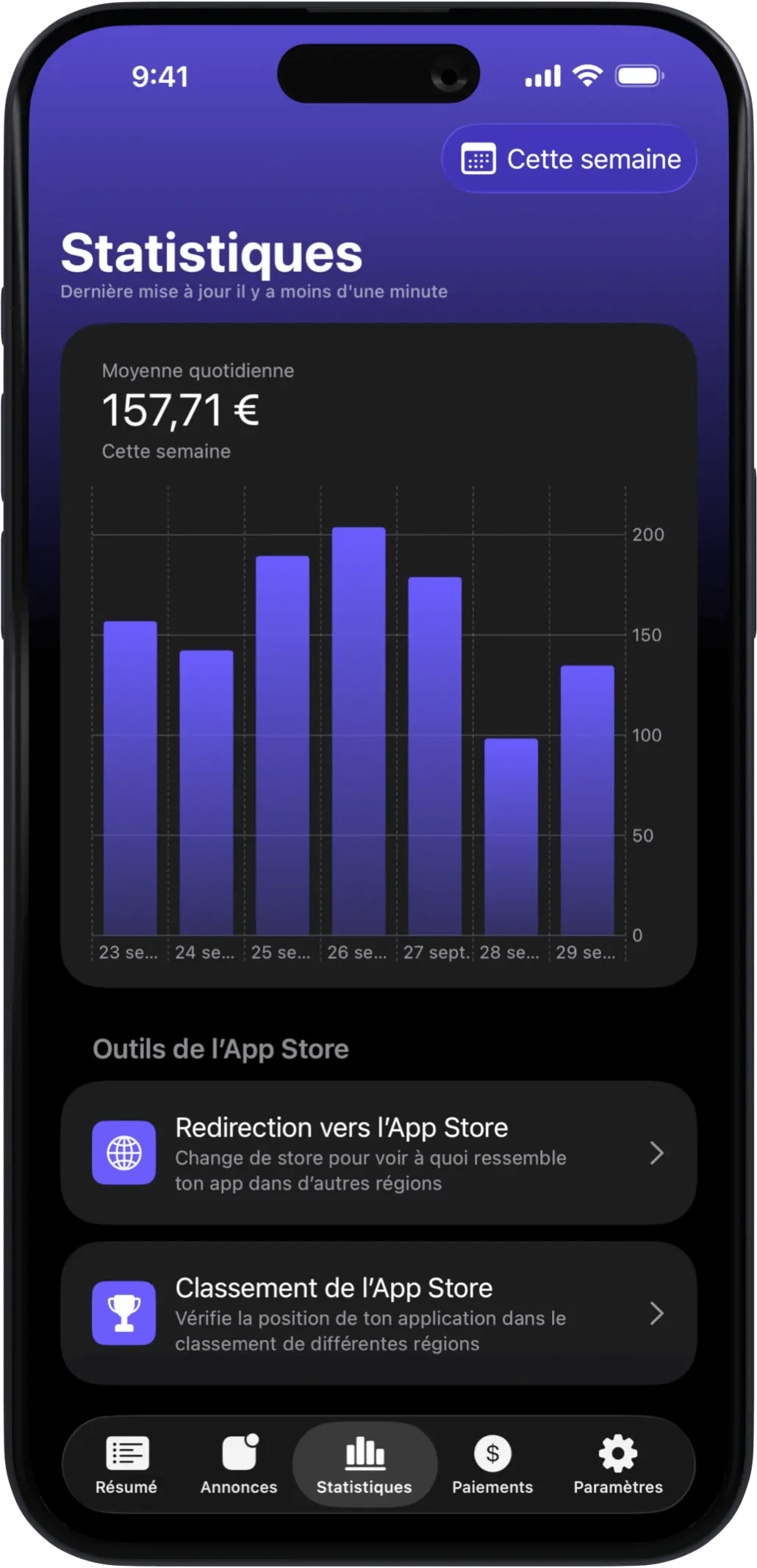Select the Statistiques tab
Image resolution: width=757 pixels, height=1568 pixels.
pos(365,1464)
